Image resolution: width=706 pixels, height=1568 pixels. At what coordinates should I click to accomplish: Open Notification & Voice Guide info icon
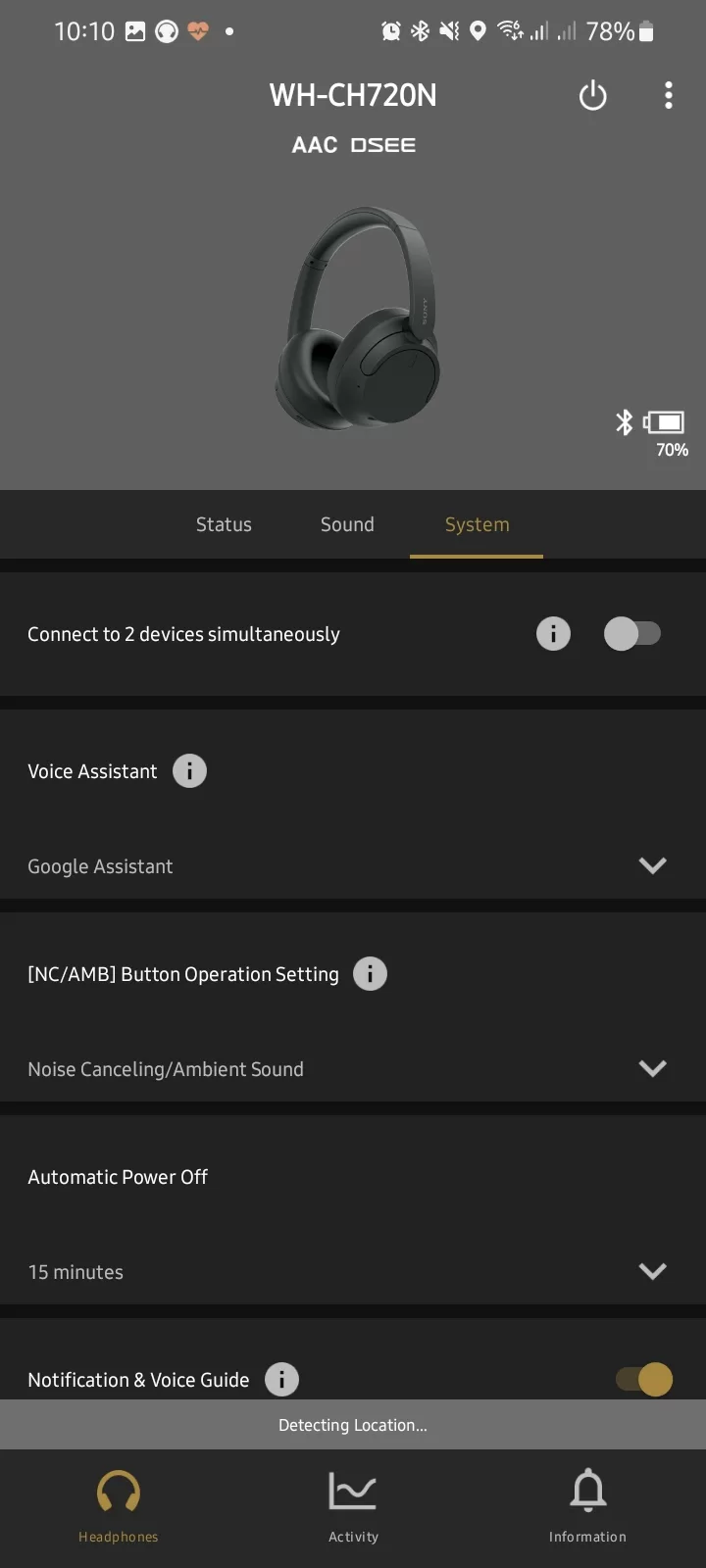281,1379
